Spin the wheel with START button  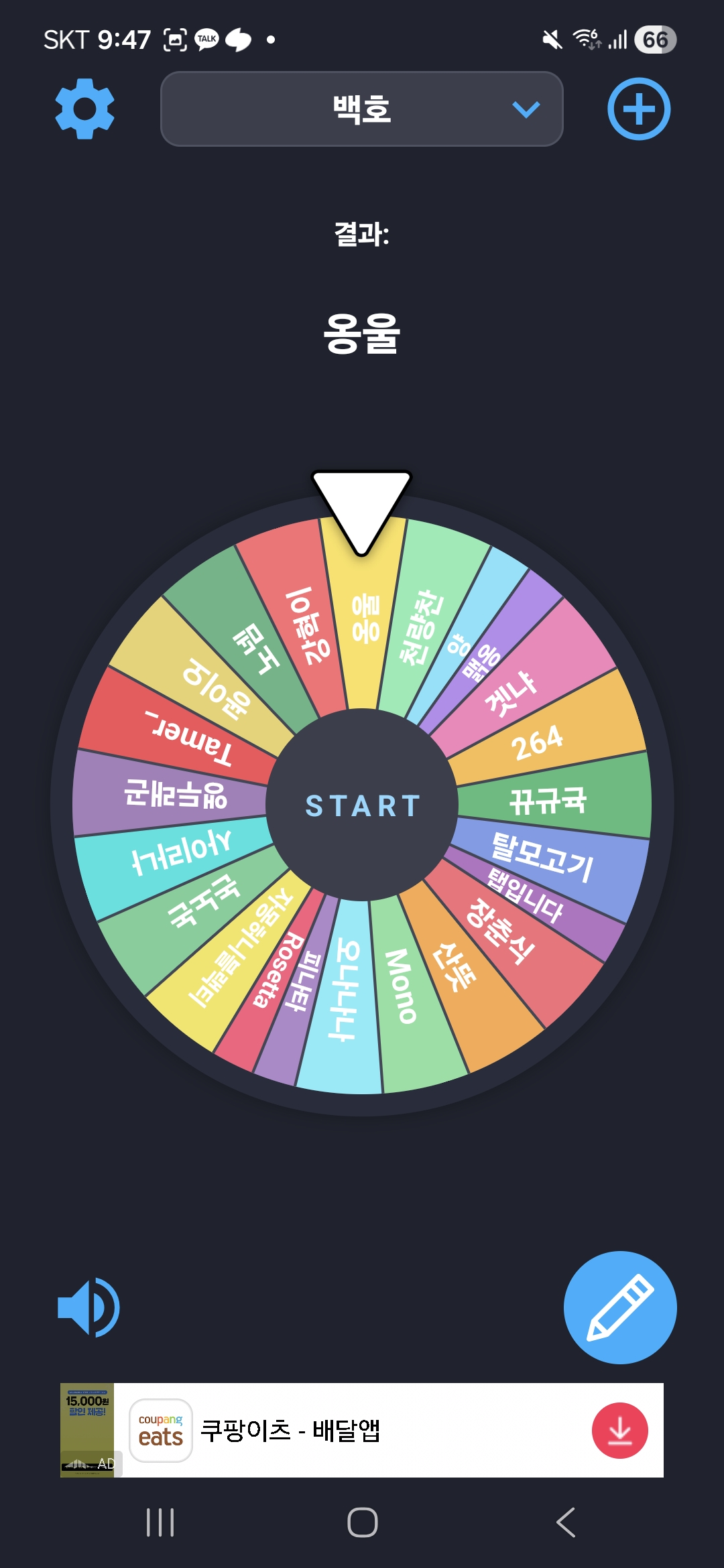pyautogui.click(x=362, y=805)
